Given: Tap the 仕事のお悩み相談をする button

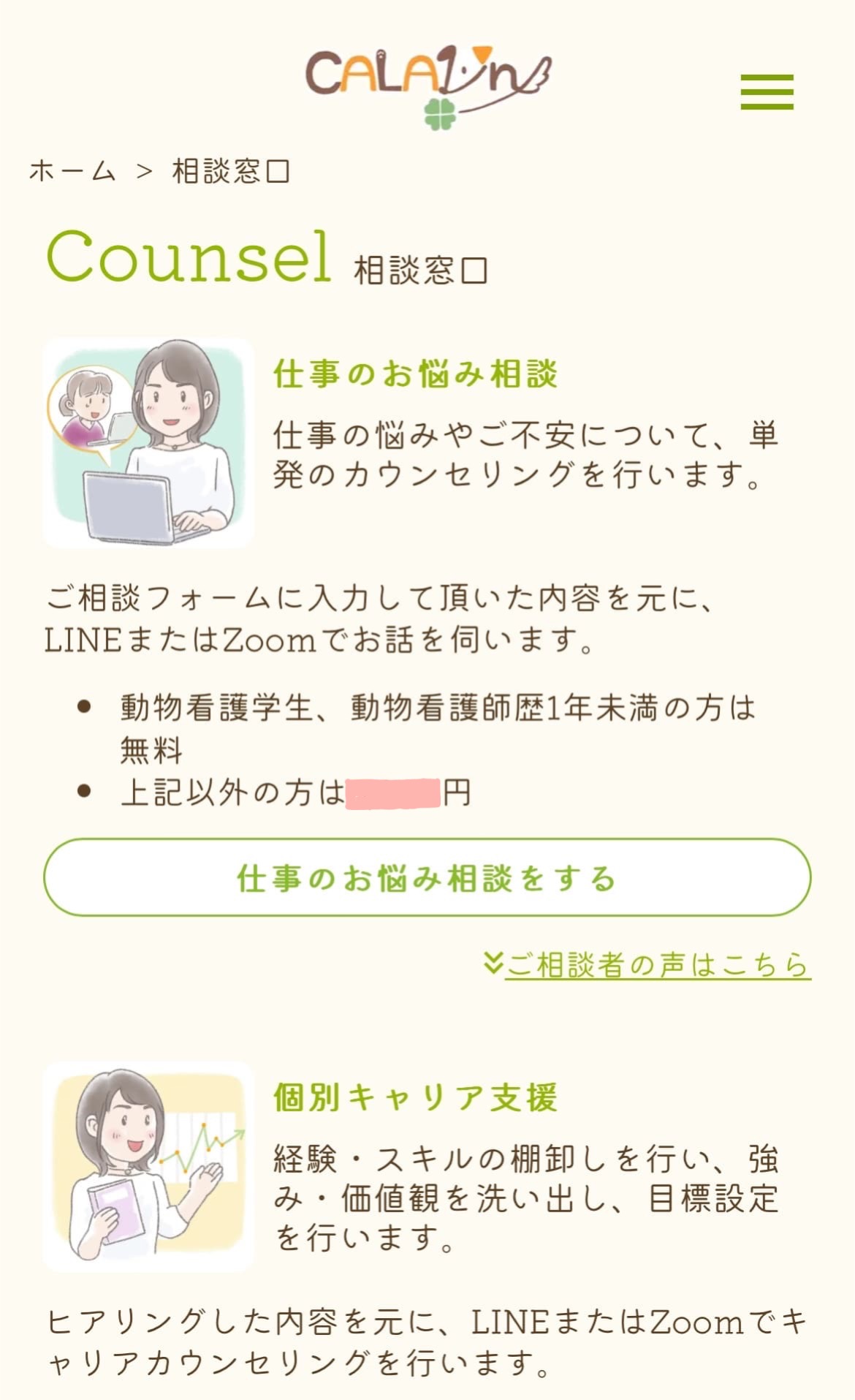Looking at the screenshot, I should point(427,877).
